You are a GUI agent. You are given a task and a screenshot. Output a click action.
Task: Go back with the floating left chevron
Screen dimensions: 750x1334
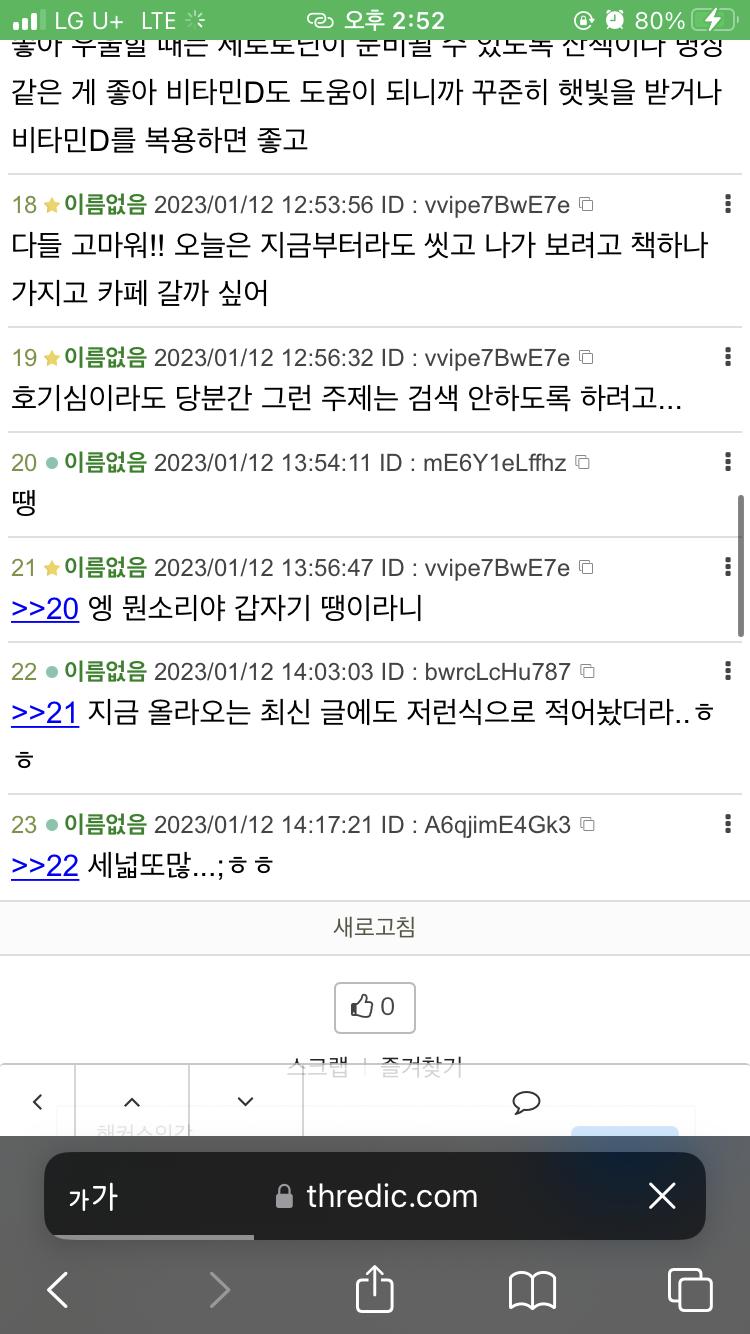point(38,1102)
